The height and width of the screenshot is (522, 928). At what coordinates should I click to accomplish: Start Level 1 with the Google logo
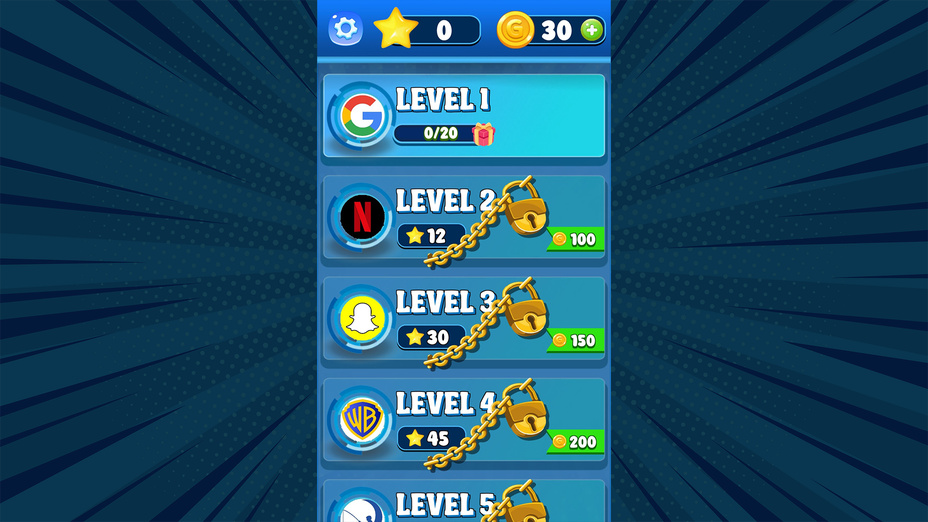463,116
